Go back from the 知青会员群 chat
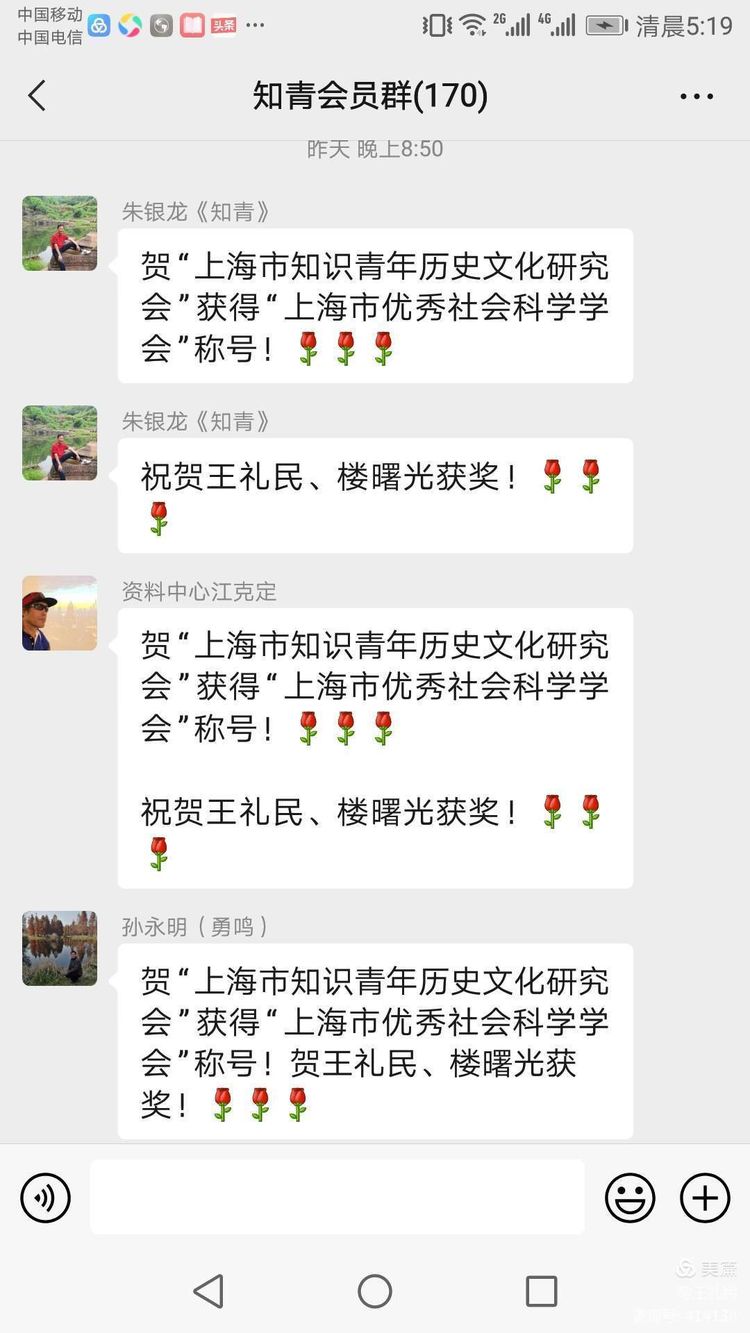 click(37, 96)
